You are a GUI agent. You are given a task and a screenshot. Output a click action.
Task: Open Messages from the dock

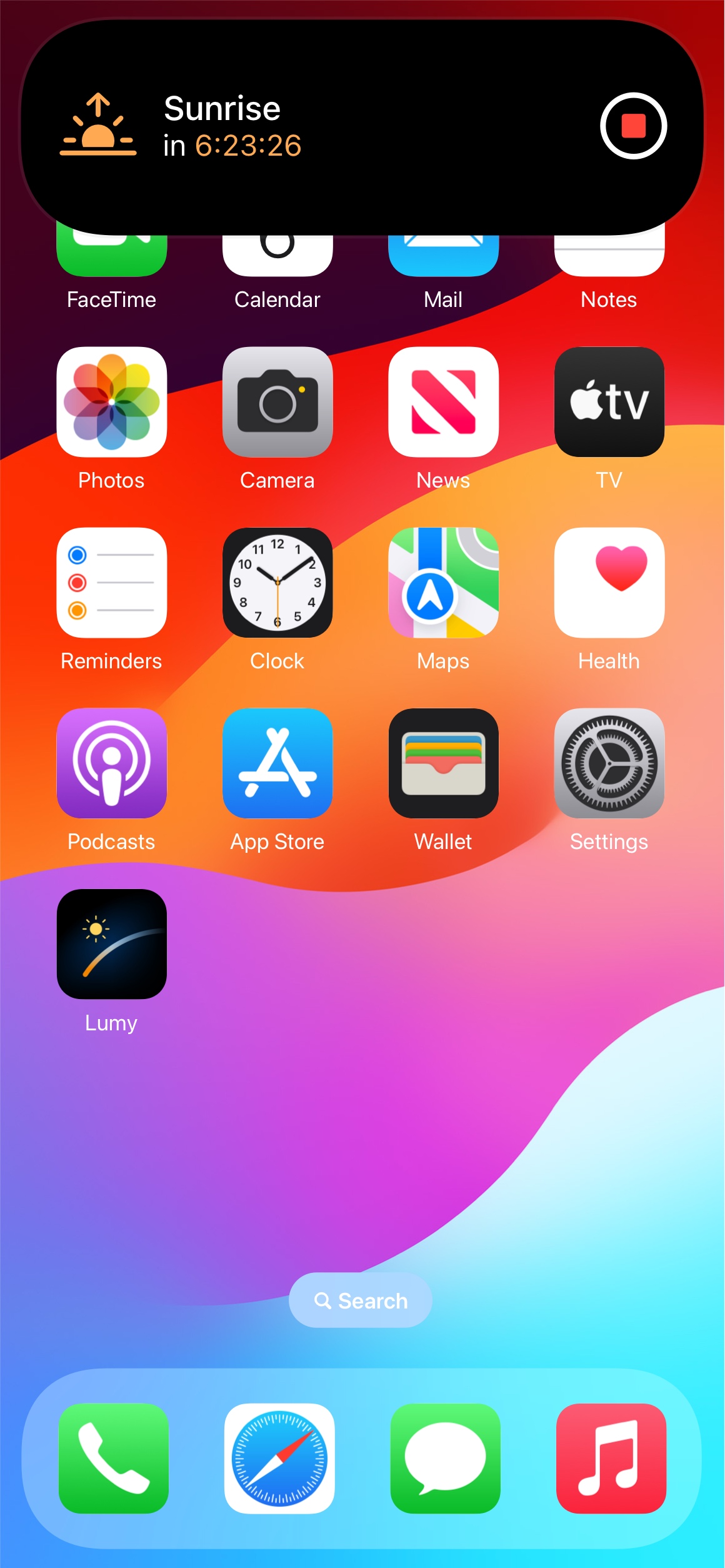pos(445,1459)
